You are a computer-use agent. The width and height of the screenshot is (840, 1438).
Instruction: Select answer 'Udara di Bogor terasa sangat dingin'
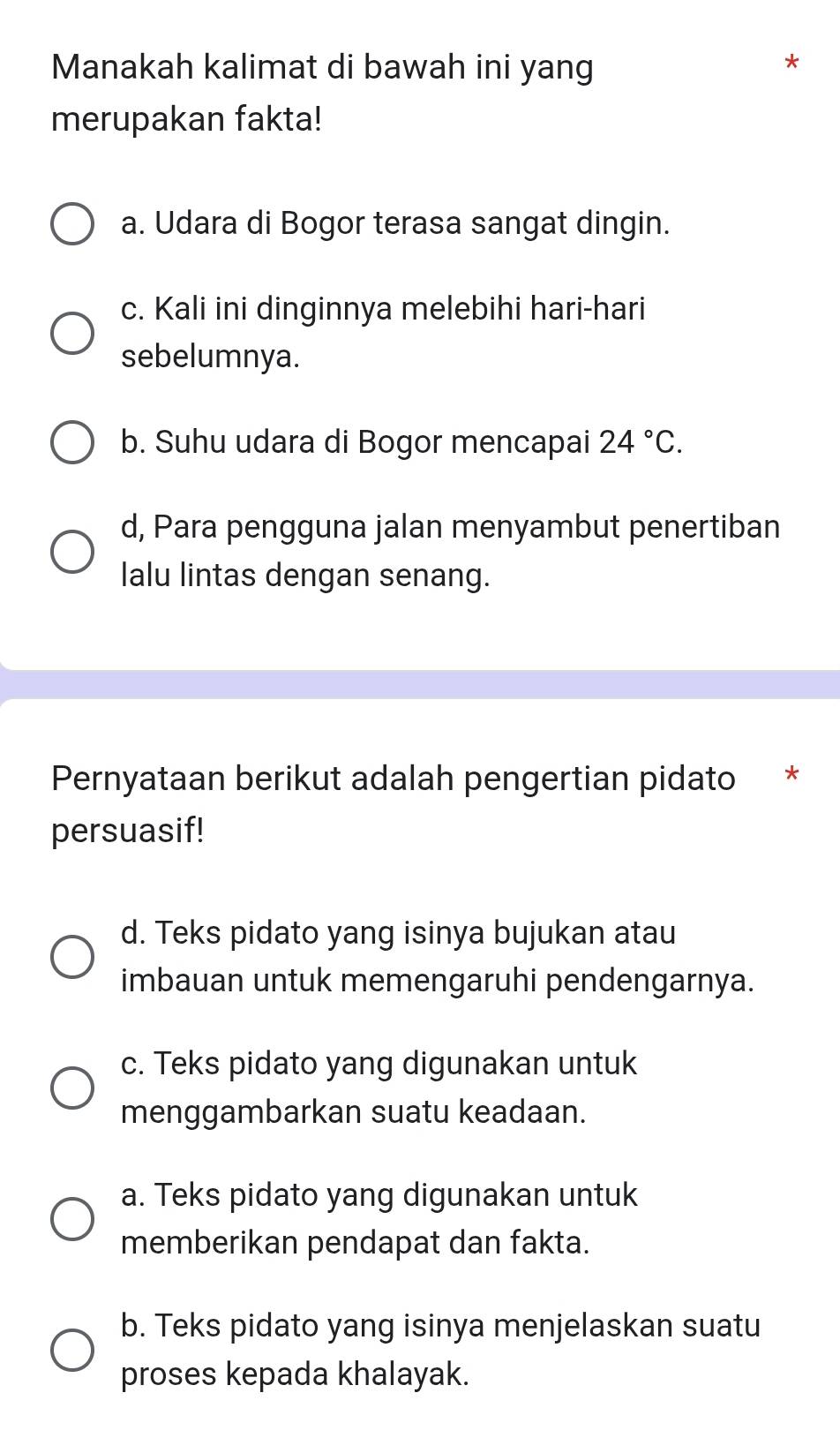pos(72,224)
